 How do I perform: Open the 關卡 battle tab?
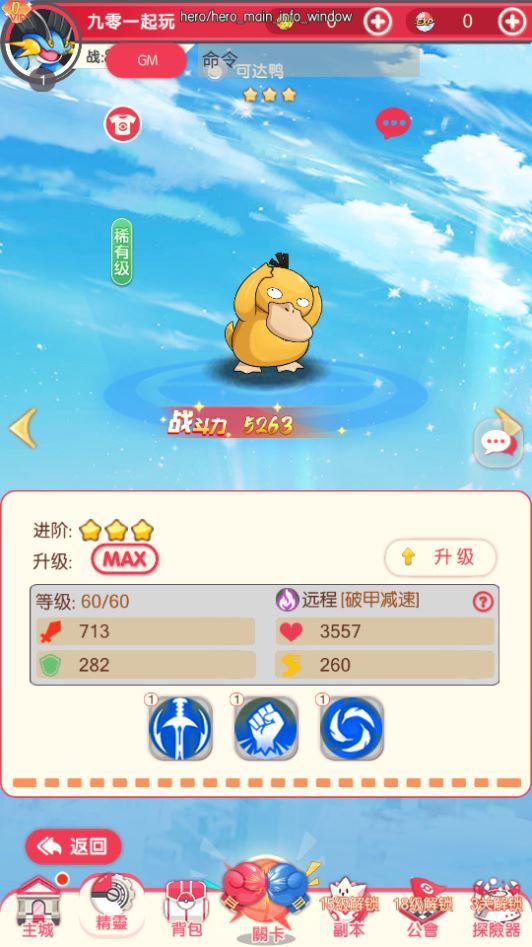pos(266,901)
